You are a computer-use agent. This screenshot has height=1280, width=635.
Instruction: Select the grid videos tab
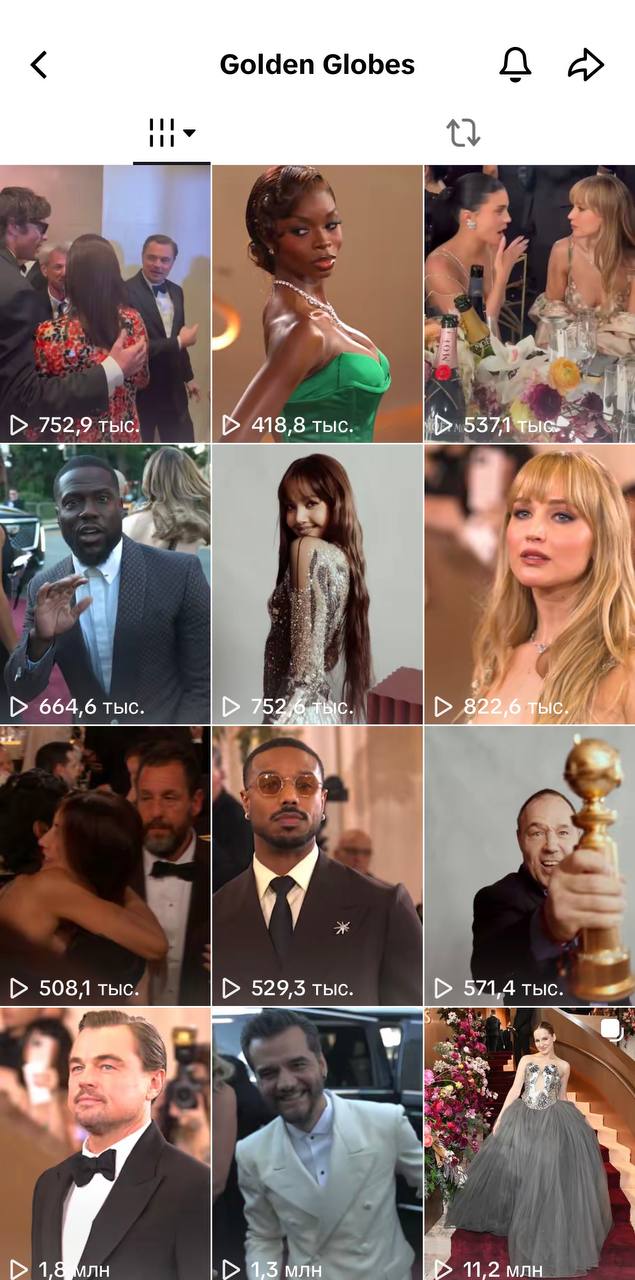pyautogui.click(x=171, y=132)
